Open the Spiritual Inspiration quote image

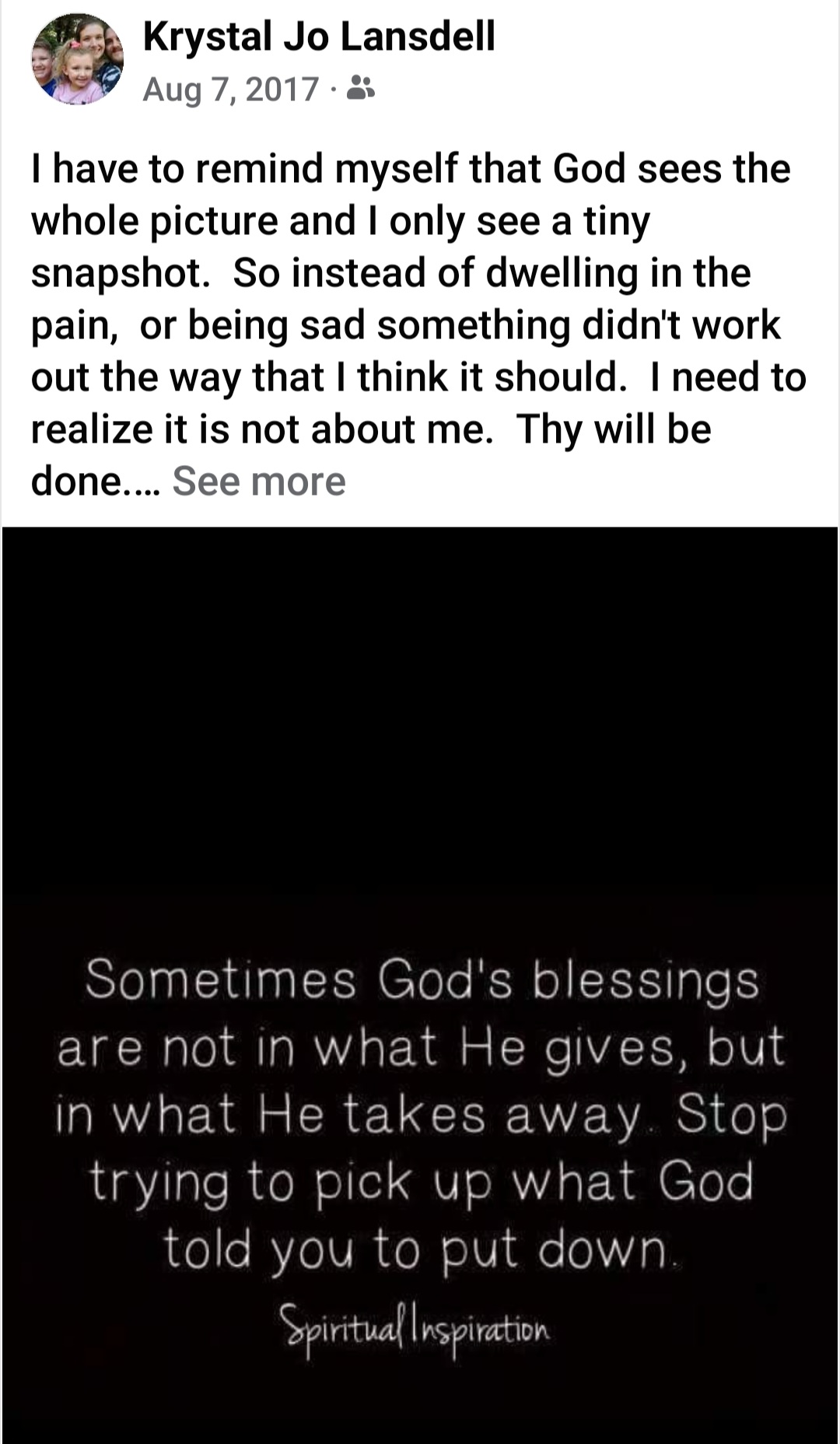[x=420, y=984]
